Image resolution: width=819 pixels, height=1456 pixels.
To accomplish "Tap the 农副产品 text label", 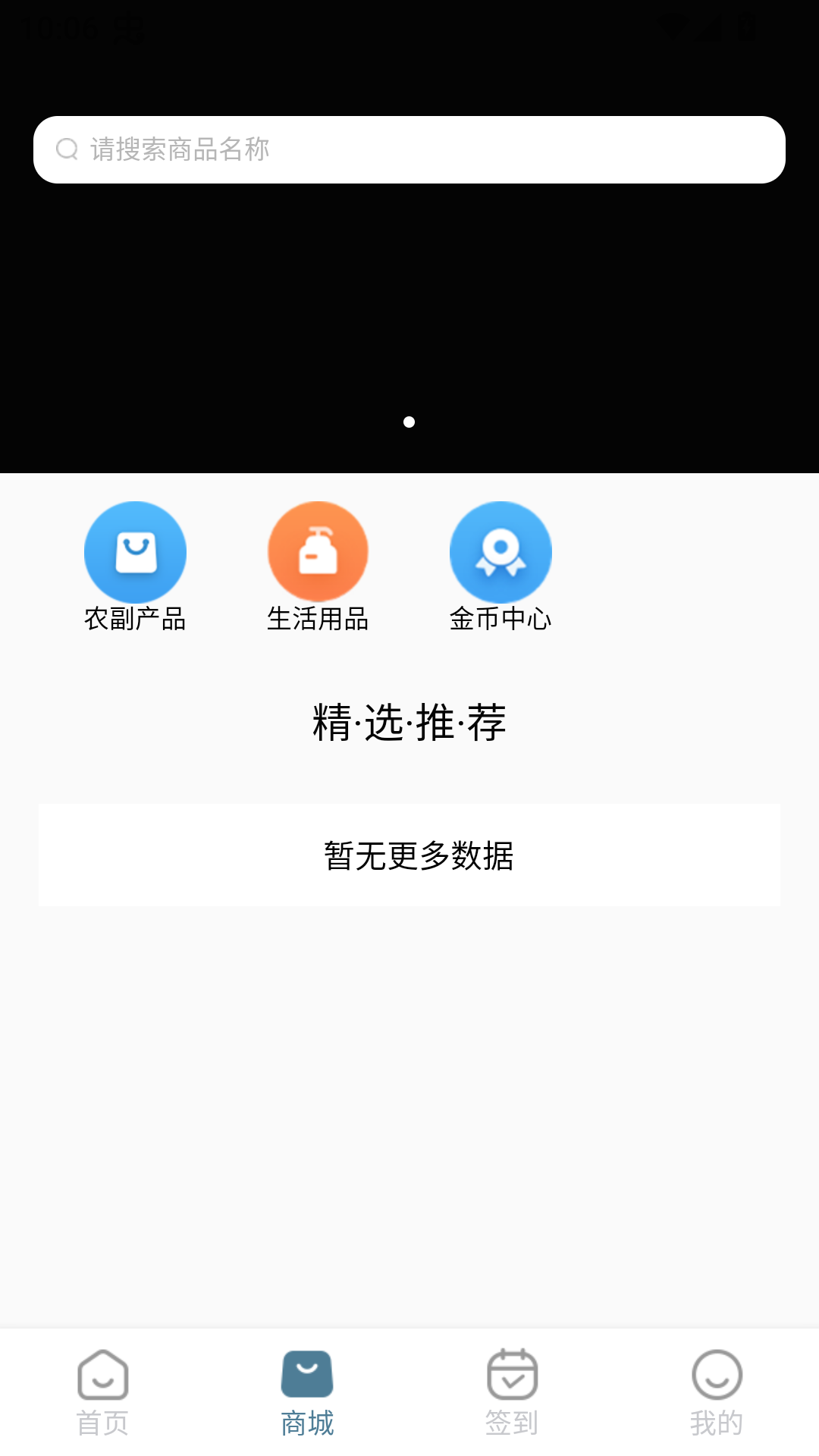I will point(136,620).
